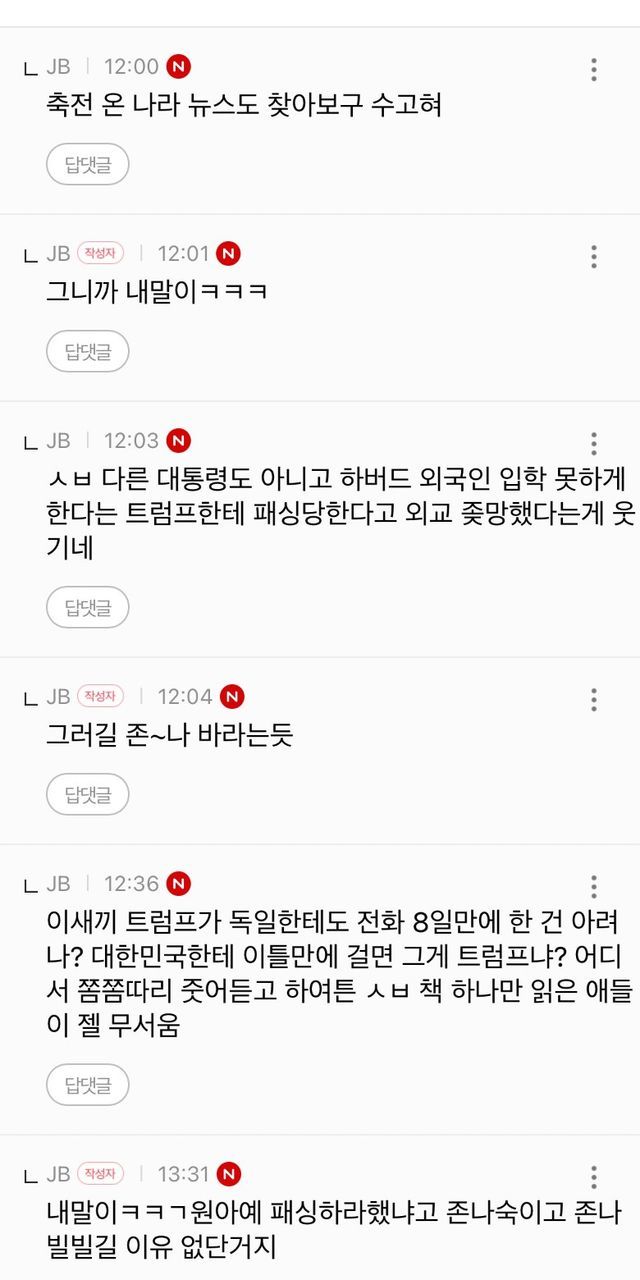This screenshot has width=640, height=1280.
Task: Tap 답댓글 under the 12:36 comment
Action: (x=88, y=1084)
